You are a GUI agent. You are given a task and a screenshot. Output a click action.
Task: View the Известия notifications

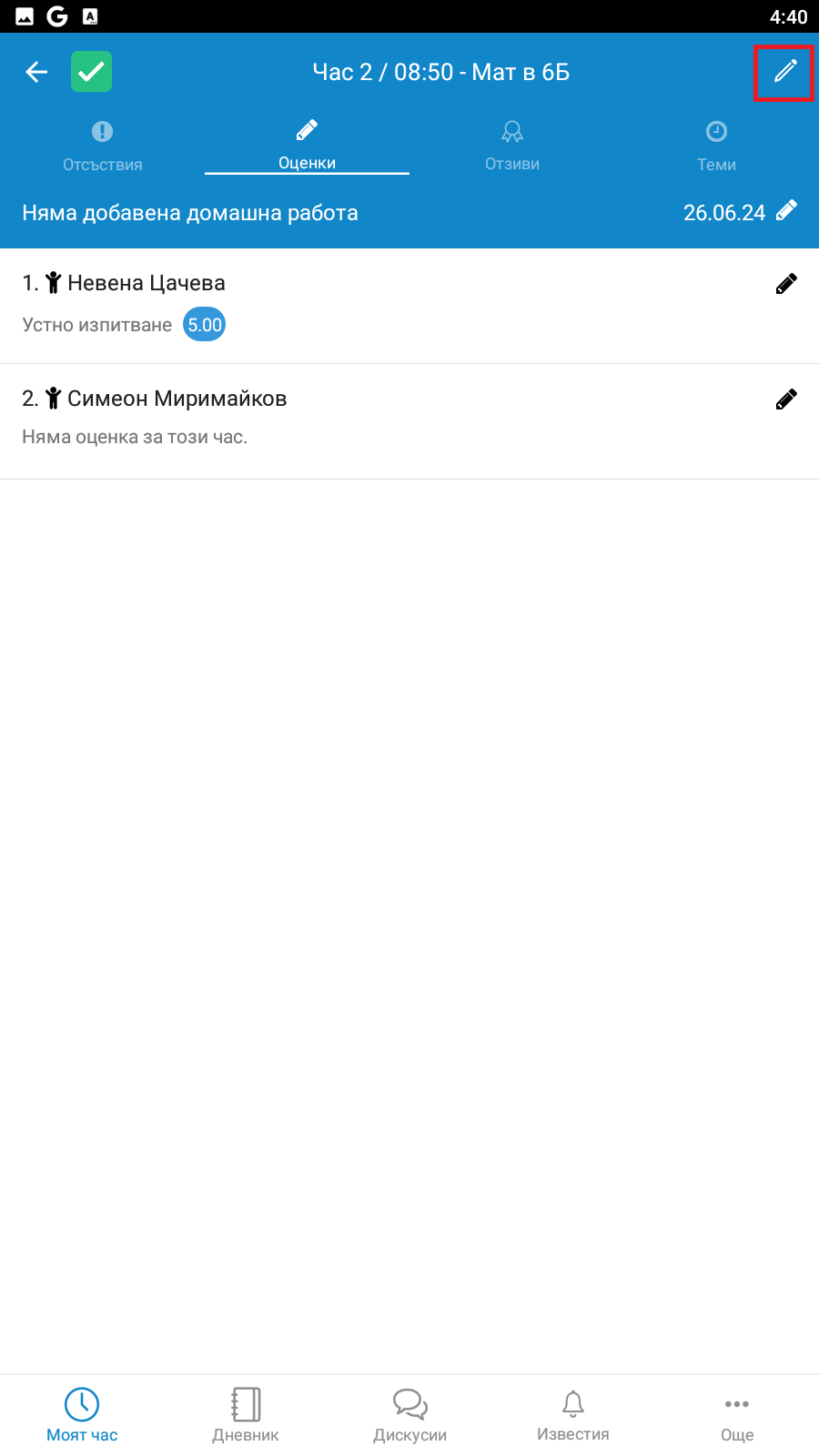(573, 1415)
